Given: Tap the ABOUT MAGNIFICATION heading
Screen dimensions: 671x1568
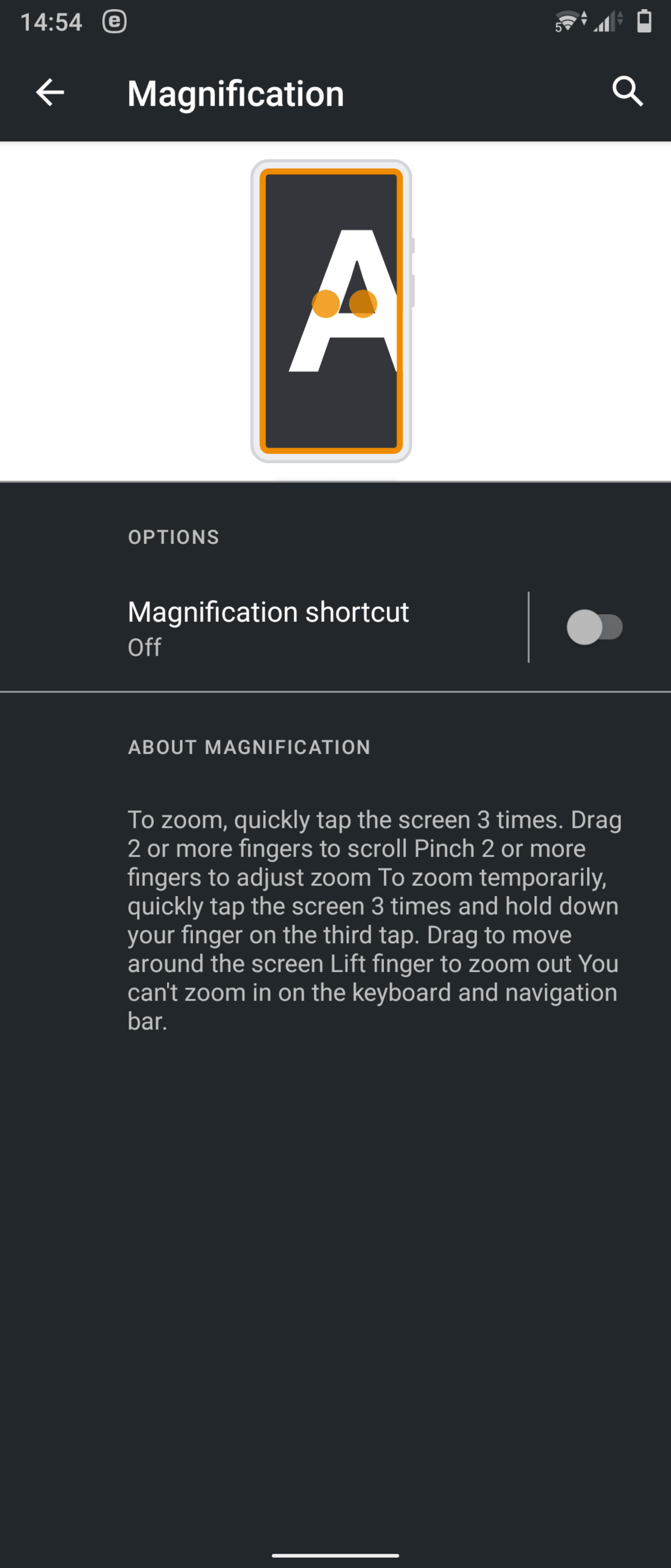Looking at the screenshot, I should pos(248,747).
